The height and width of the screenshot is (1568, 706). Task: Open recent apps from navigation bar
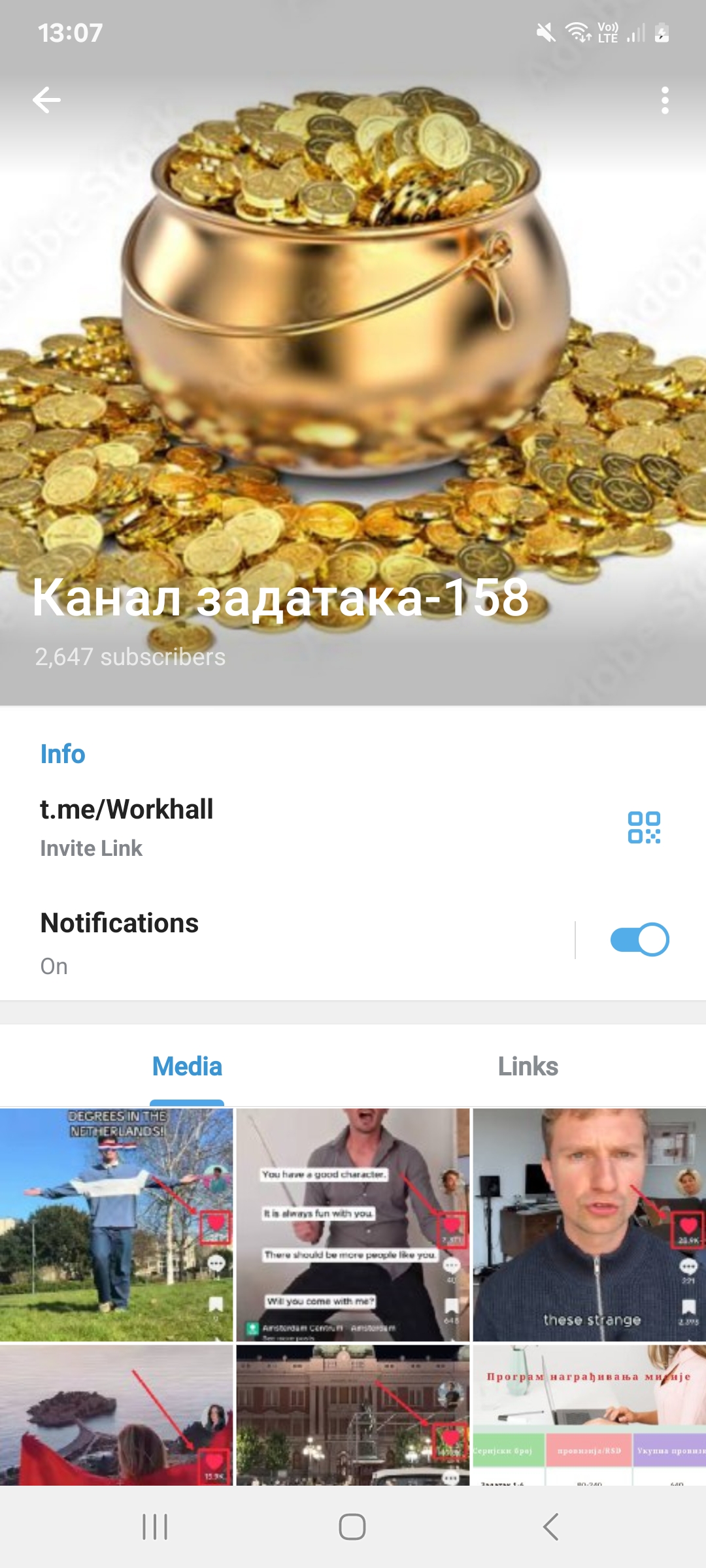click(155, 1527)
